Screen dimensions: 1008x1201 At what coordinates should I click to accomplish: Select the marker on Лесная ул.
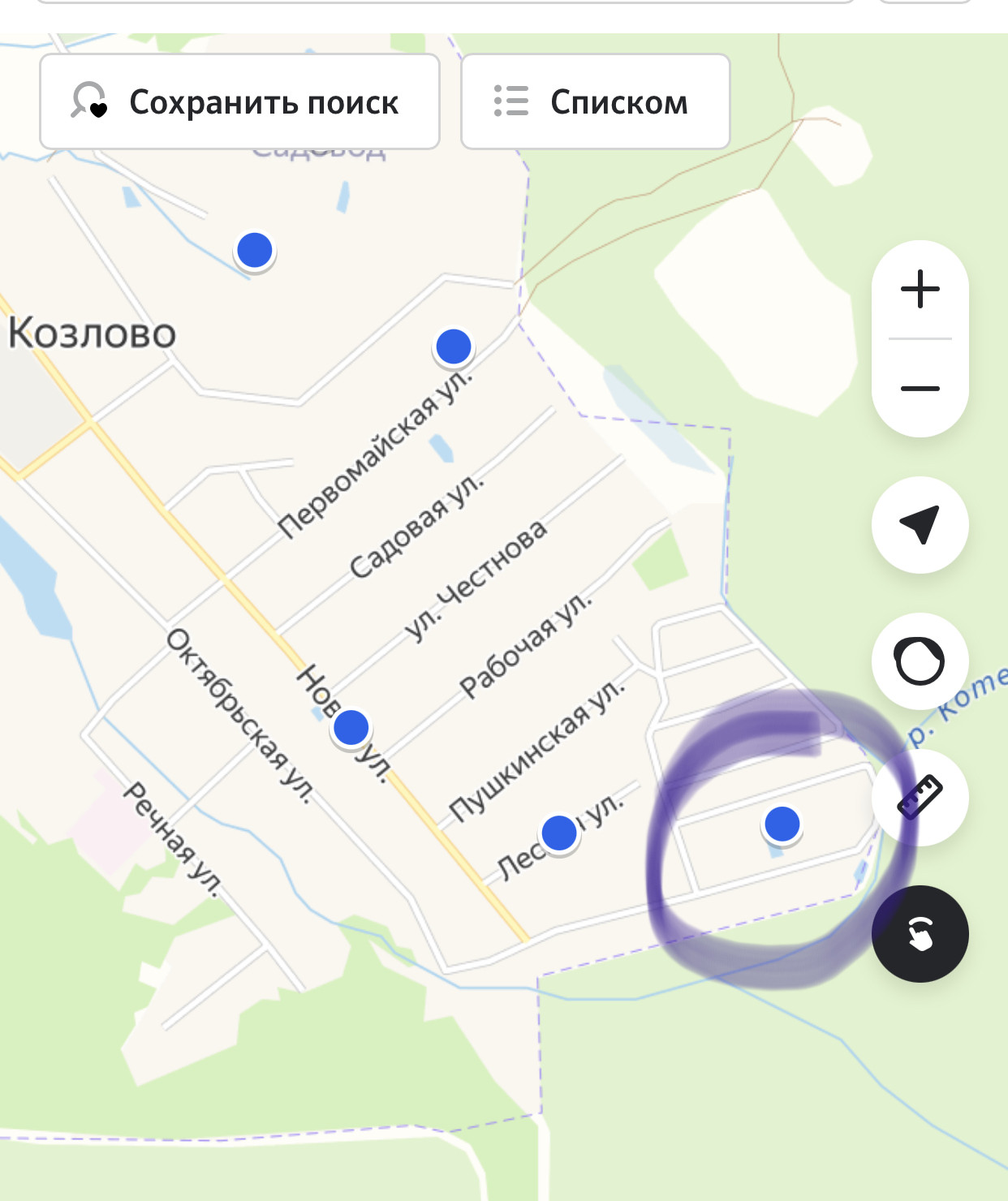(x=559, y=833)
